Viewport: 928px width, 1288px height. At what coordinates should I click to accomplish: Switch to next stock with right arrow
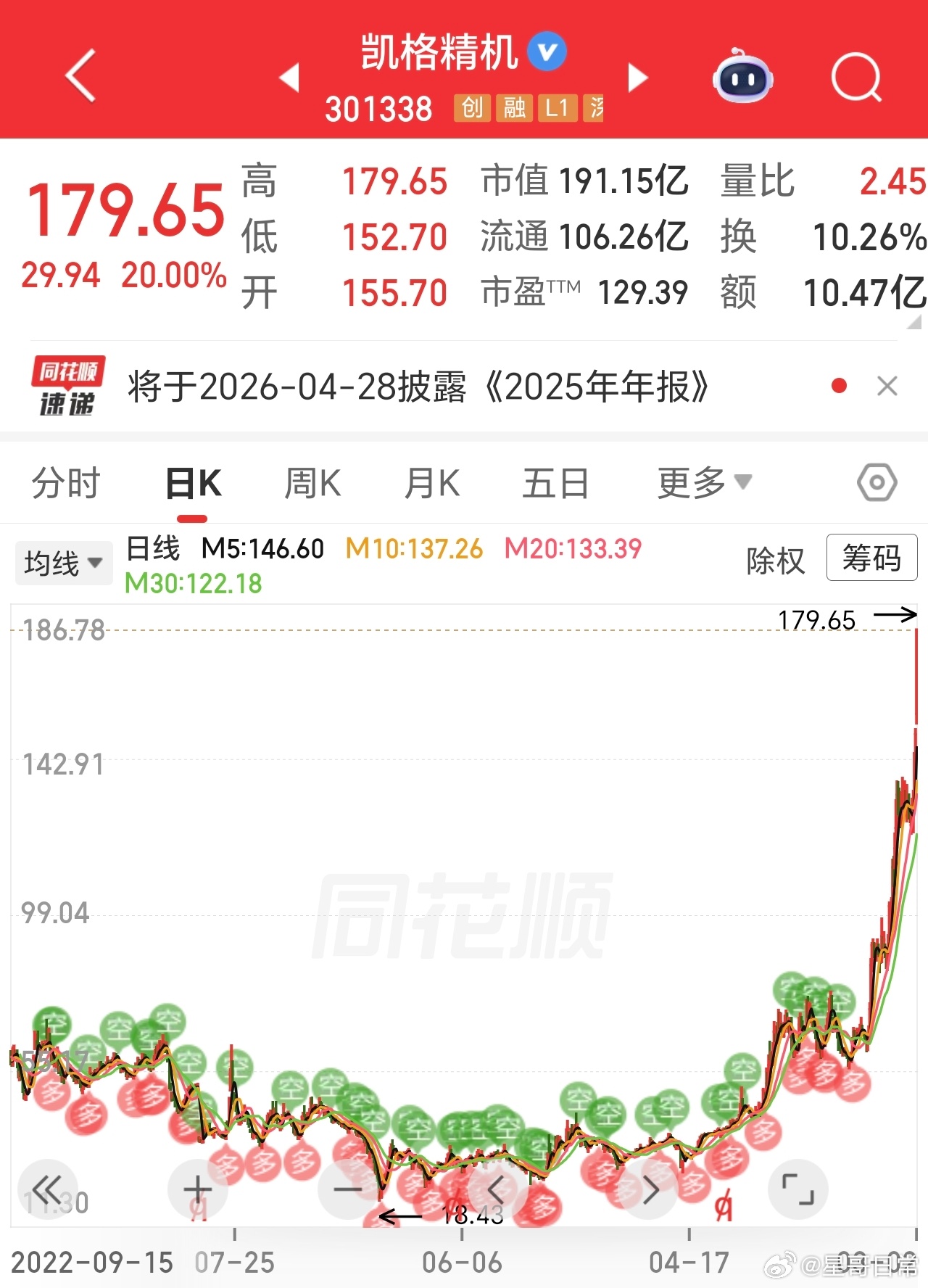(x=637, y=78)
